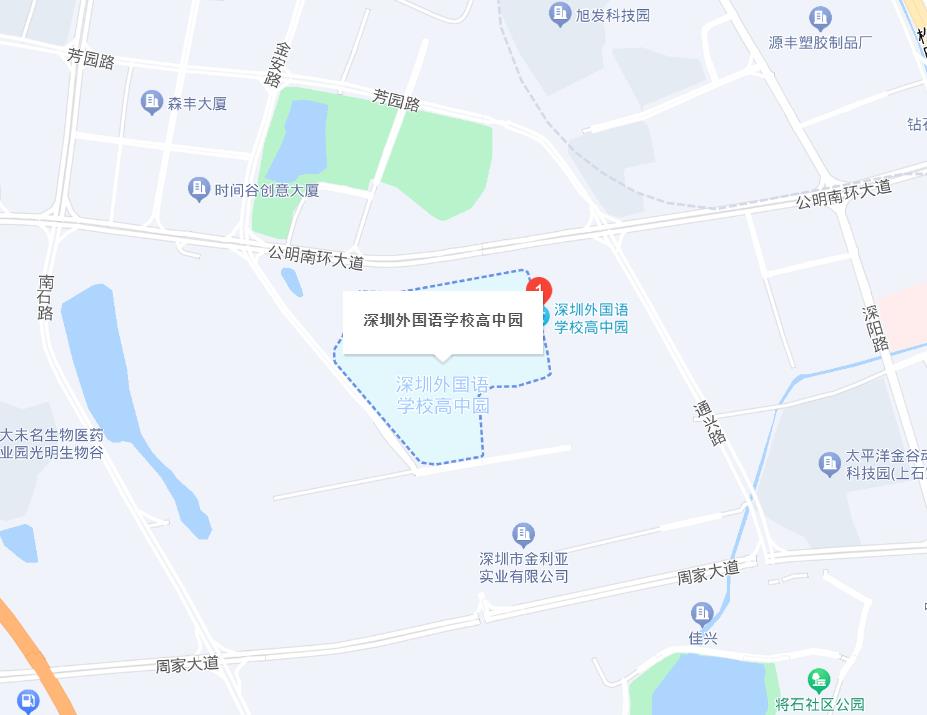Select the 源丰塑胶制品厂 map marker
This screenshot has width=927, height=715.
[820, 17]
